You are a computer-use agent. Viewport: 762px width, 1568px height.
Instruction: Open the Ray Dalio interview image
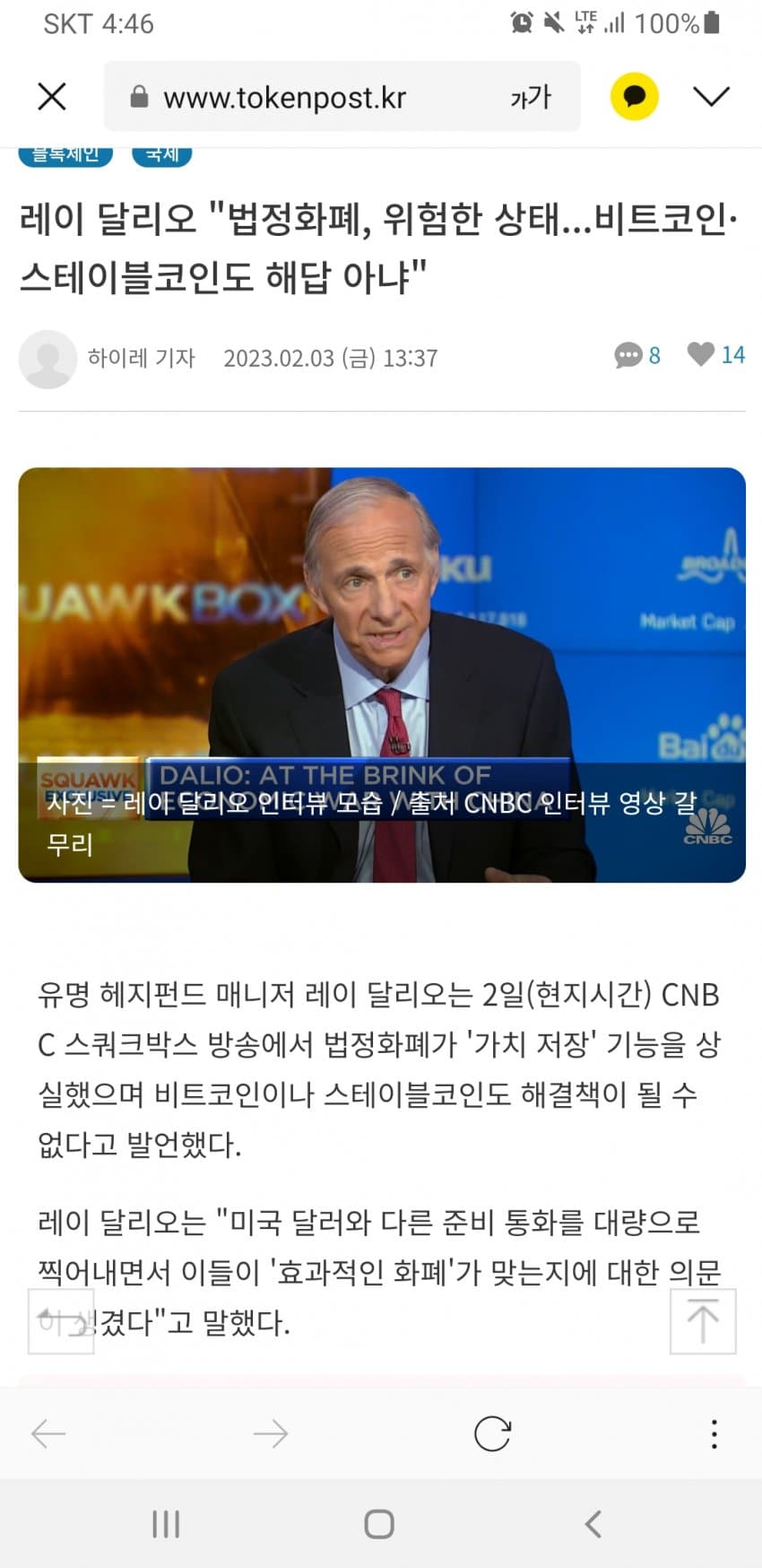click(382, 673)
